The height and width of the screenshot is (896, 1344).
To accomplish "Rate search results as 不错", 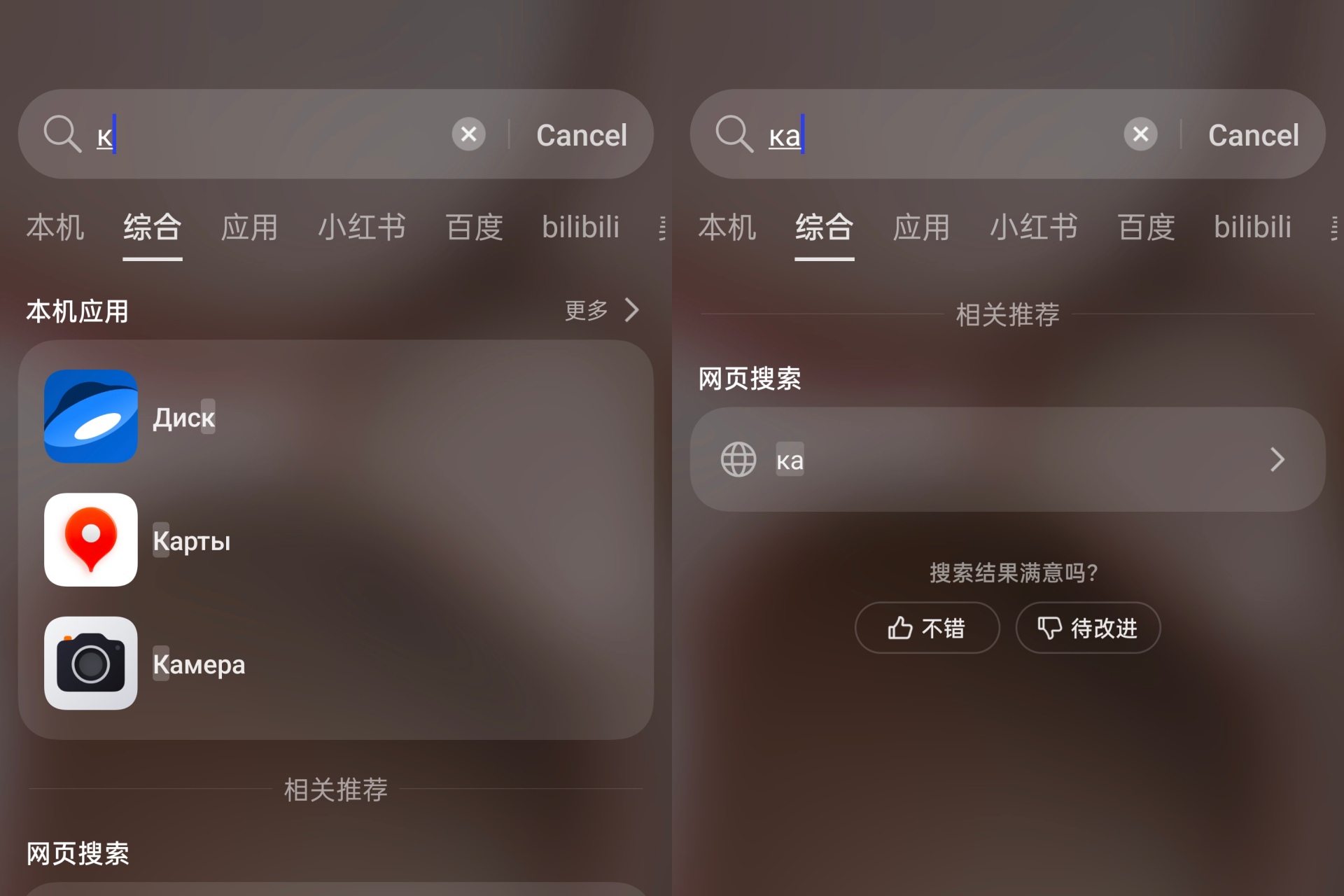I will pyautogui.click(x=927, y=628).
